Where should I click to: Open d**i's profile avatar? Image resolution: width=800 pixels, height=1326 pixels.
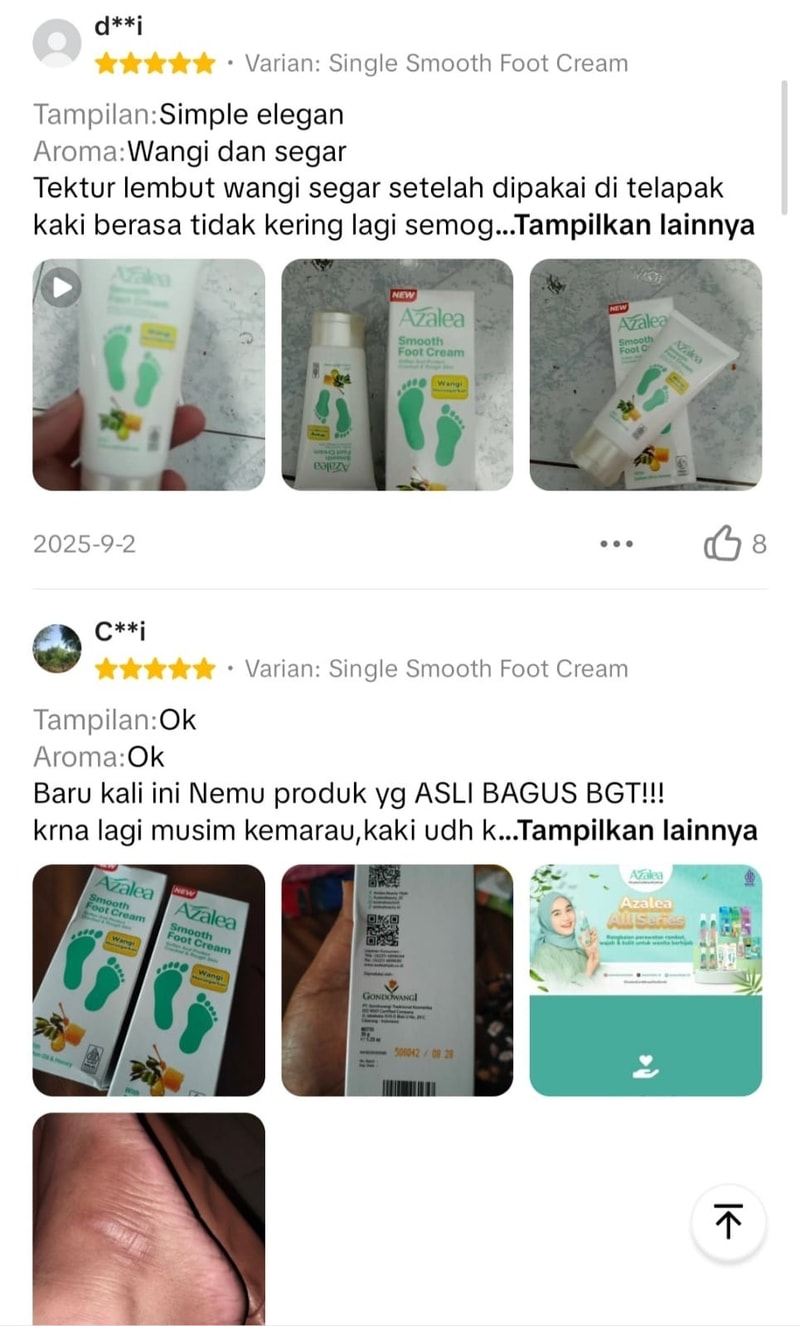[57, 44]
